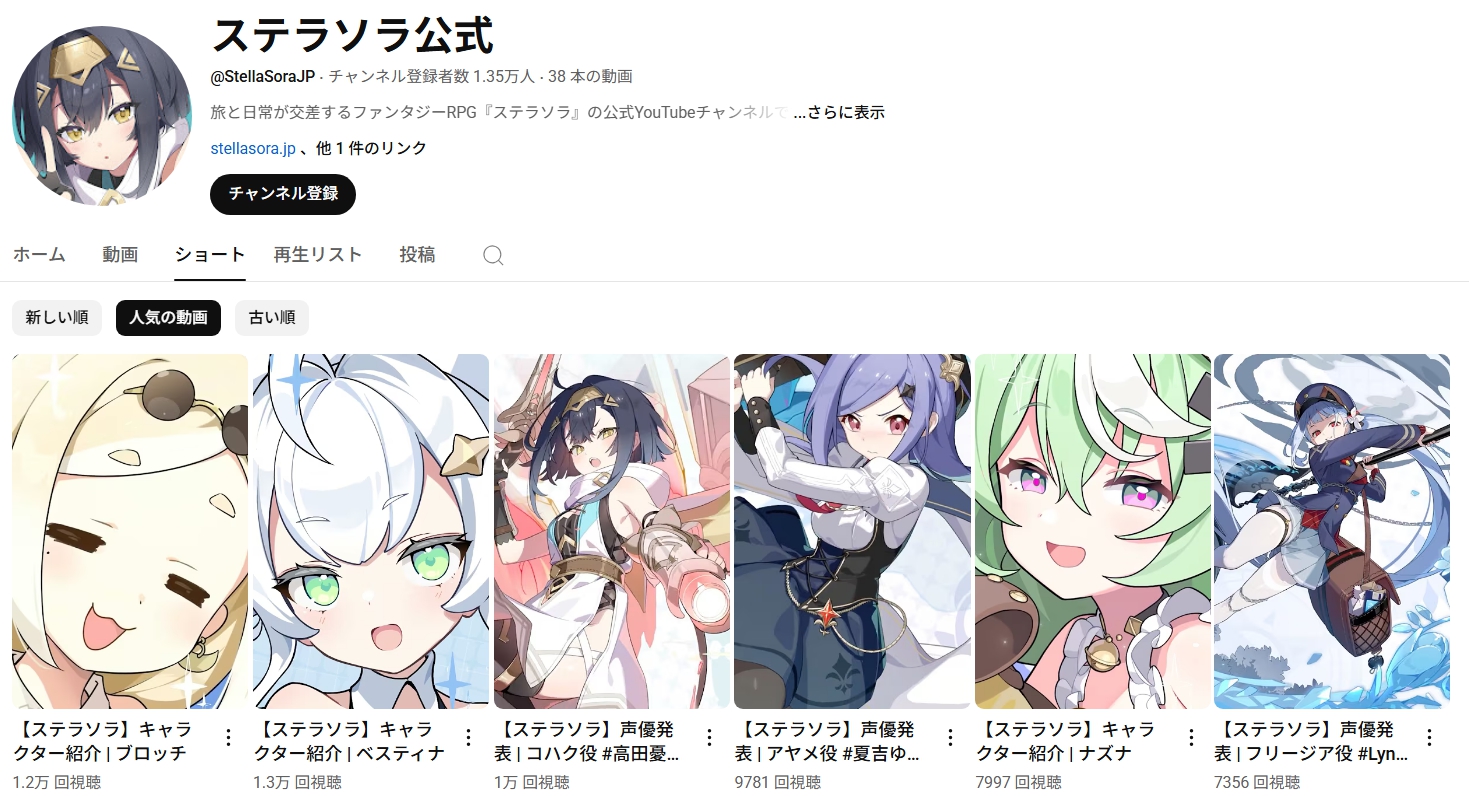1469x796 pixels.
Task: Subscribe with the チャンネル登録 button
Action: pos(283,194)
